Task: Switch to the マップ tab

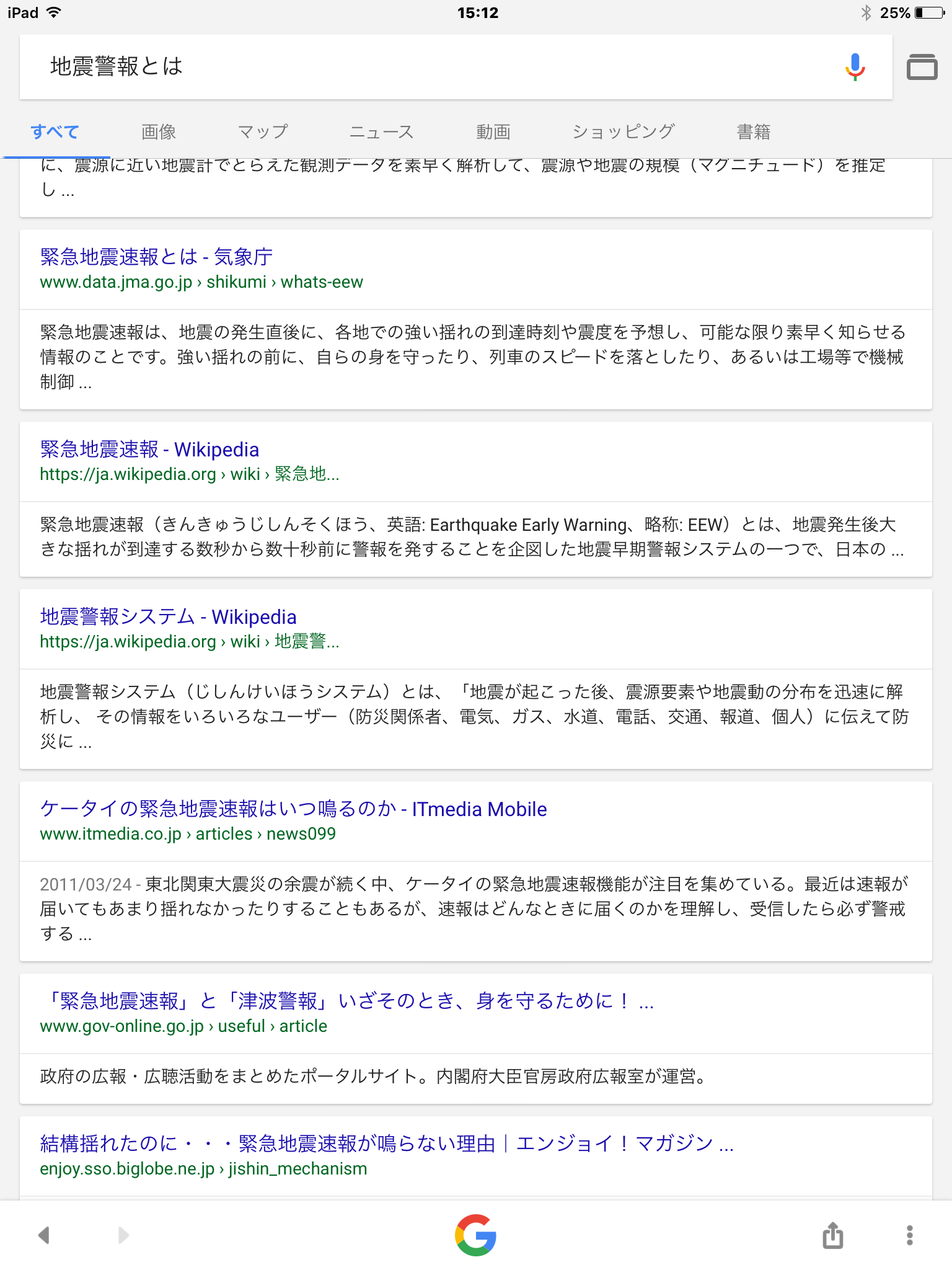Action: (x=263, y=131)
